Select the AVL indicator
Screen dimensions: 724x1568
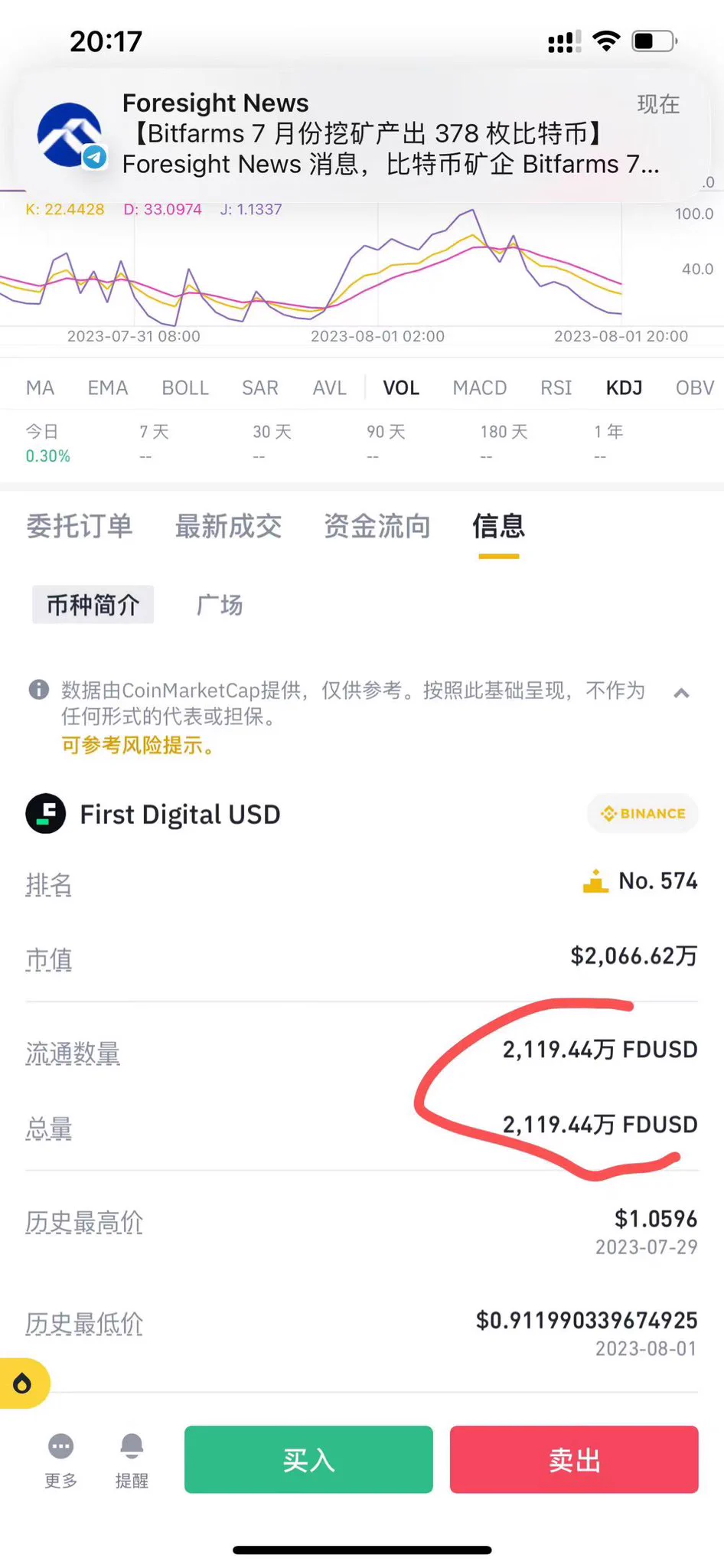[x=330, y=388]
